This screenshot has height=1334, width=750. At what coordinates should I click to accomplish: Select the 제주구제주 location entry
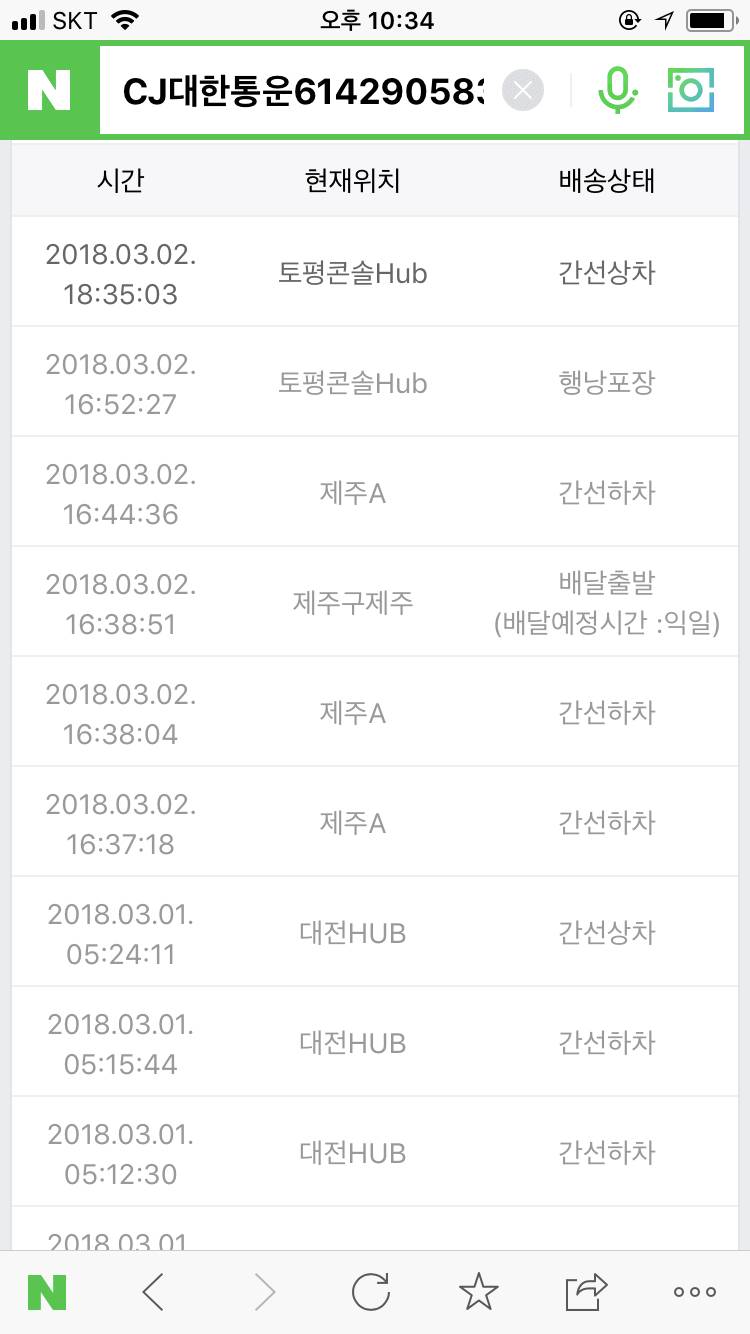[x=352, y=601]
